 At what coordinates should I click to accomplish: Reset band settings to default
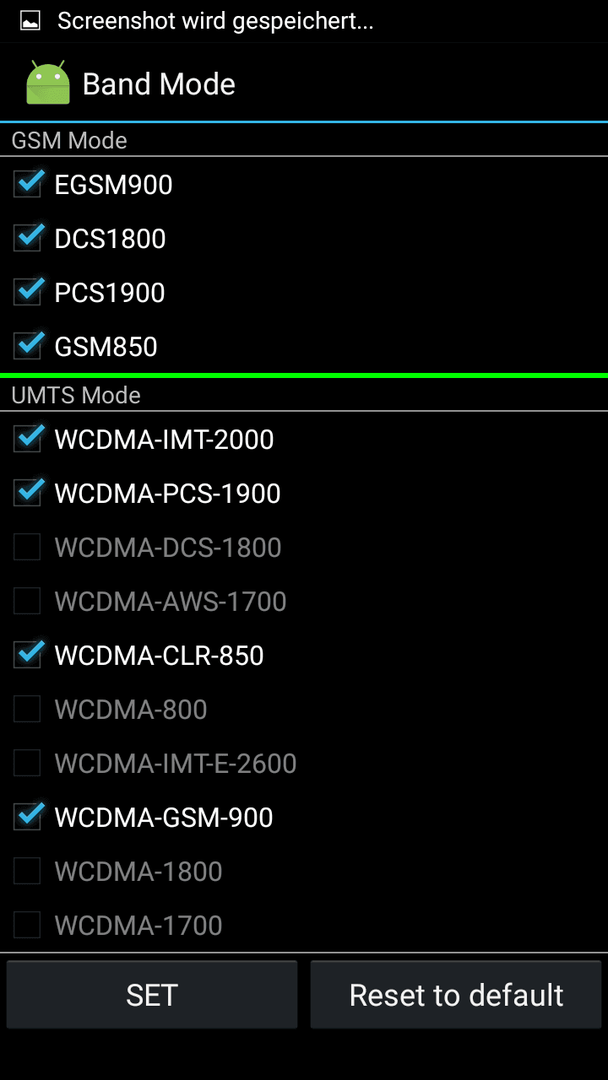(456, 995)
